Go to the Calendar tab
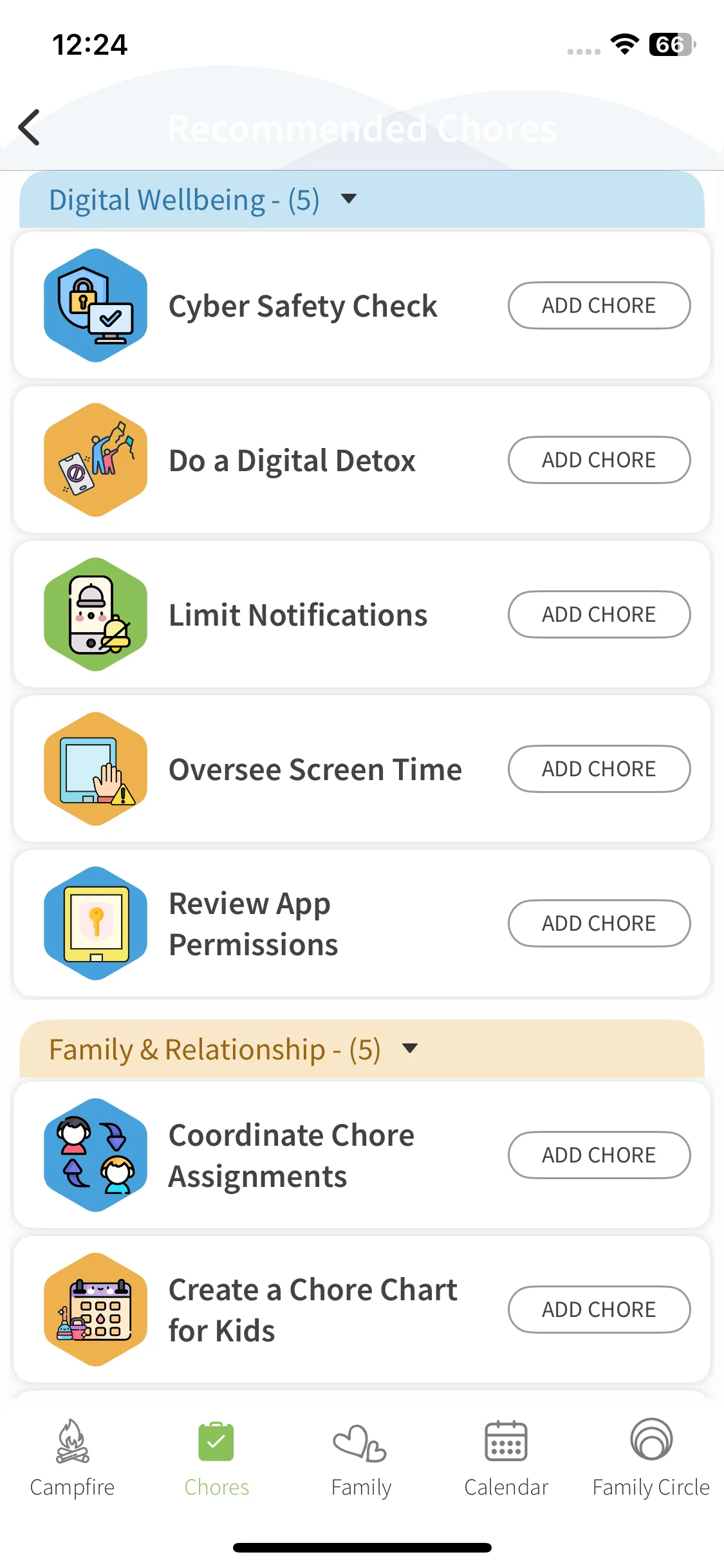Viewport: 724px width, 1568px height. [506, 1459]
